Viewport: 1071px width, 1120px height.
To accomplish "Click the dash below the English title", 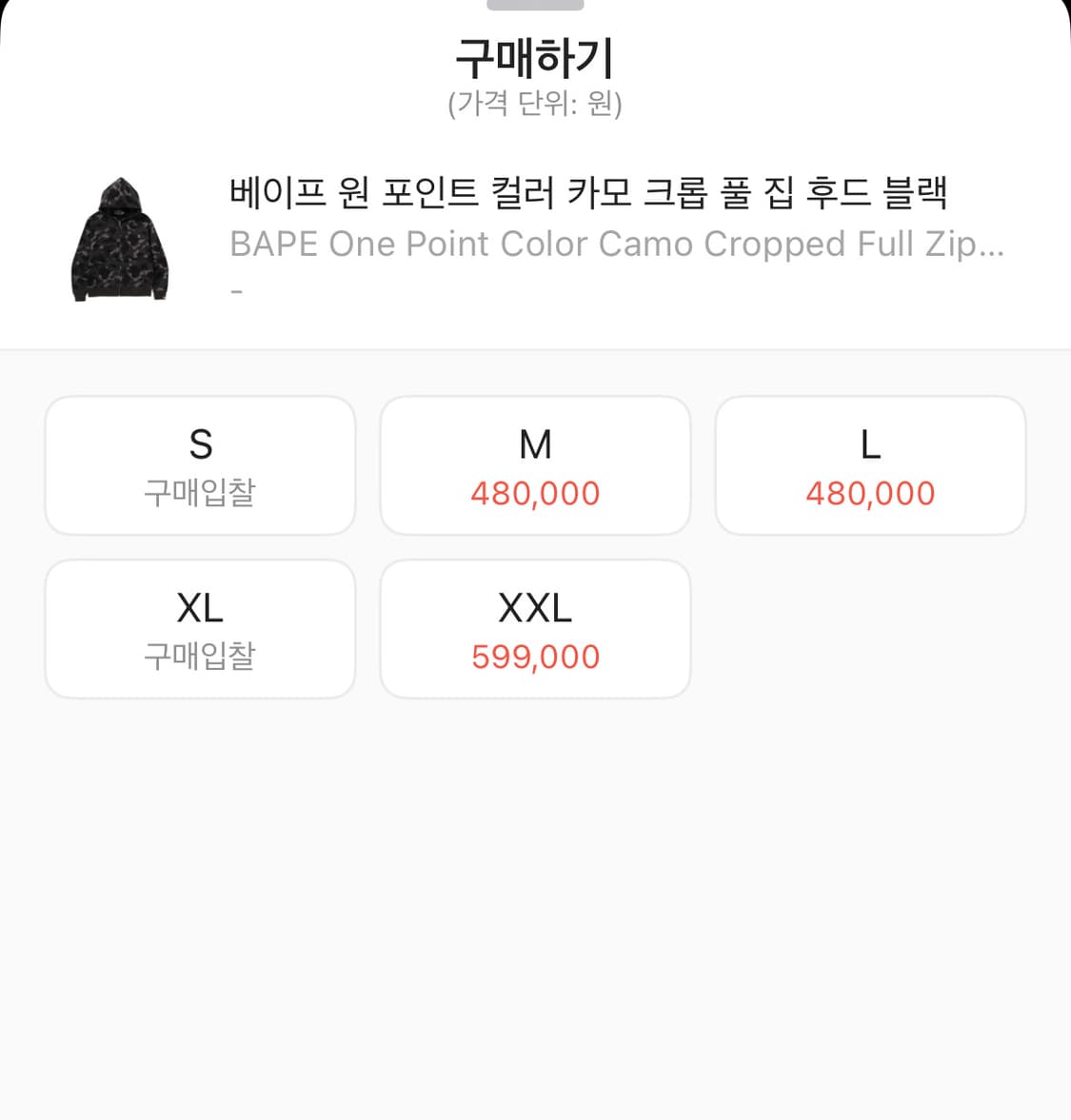I will click(235, 290).
